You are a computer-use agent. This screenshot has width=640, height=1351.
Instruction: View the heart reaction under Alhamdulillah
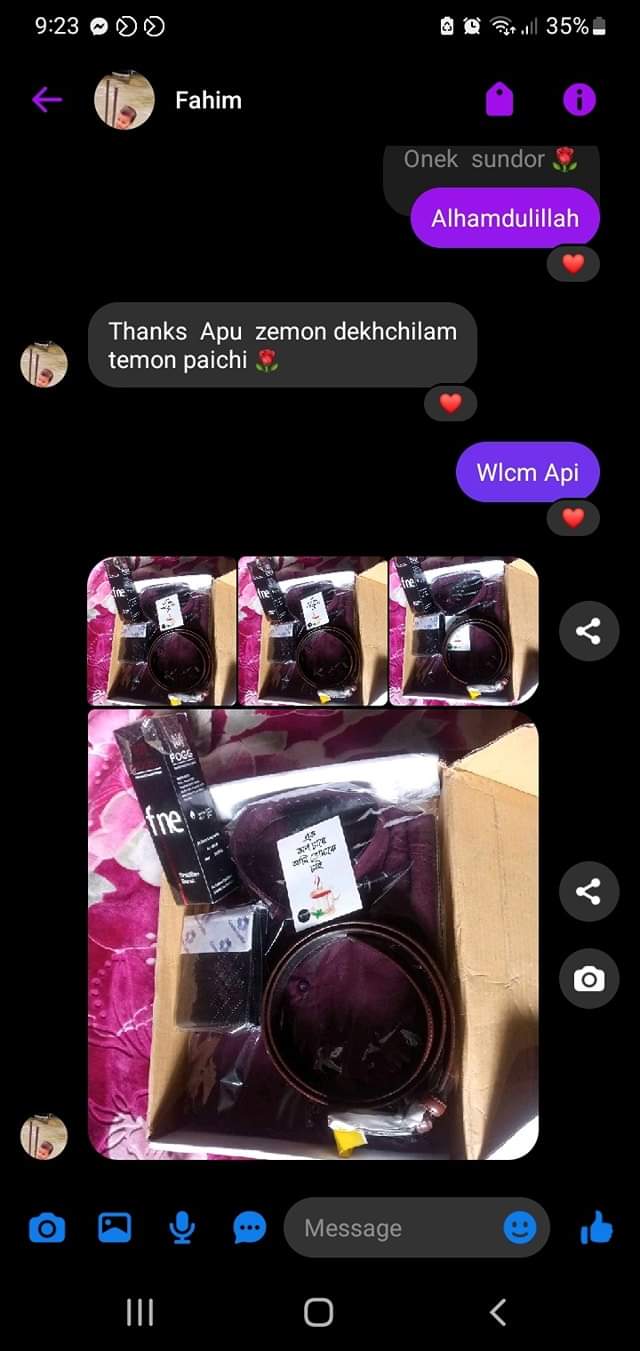[x=572, y=264]
